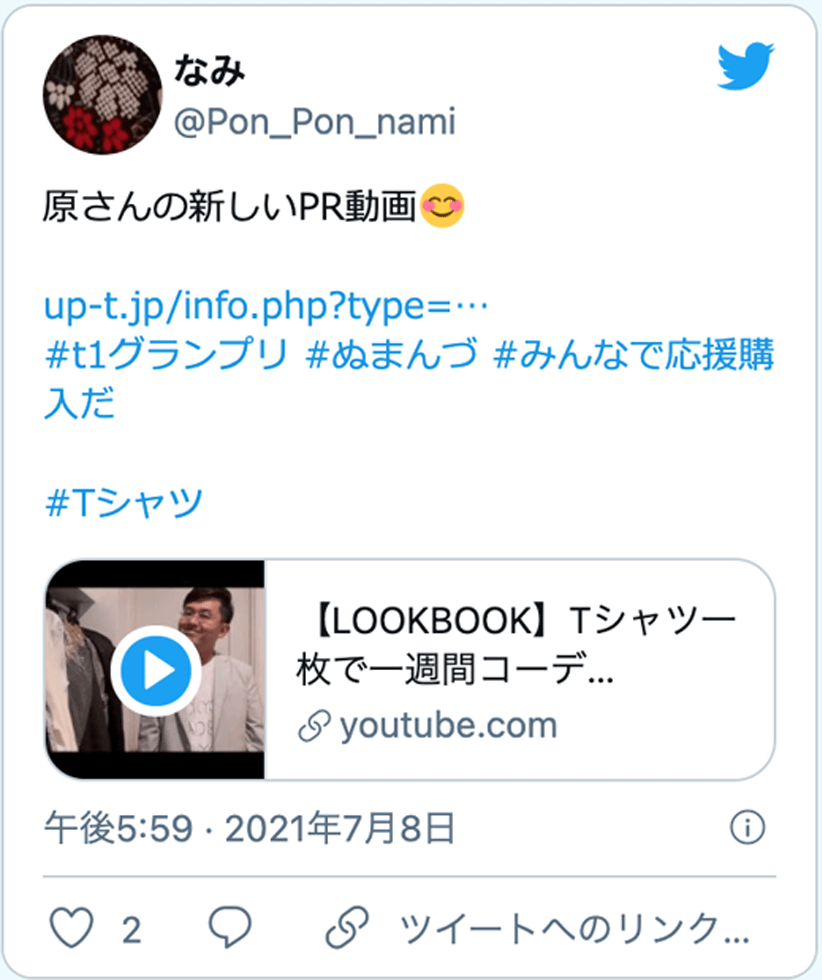Open なみ's profile avatar

pyautogui.click(x=103, y=95)
